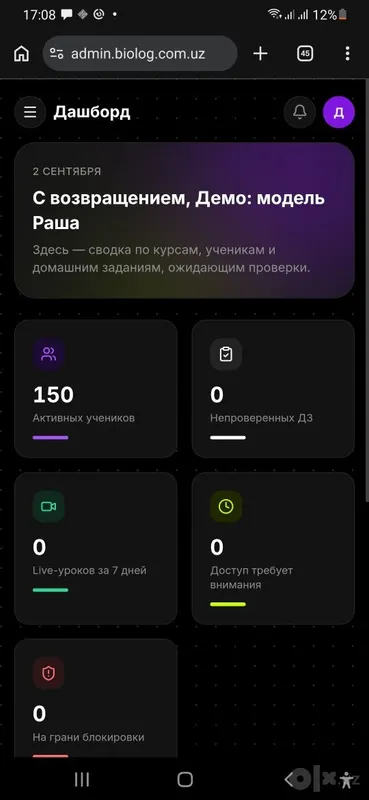Open the browser overflow menu
Screen dimensions: 369x800
(347, 54)
